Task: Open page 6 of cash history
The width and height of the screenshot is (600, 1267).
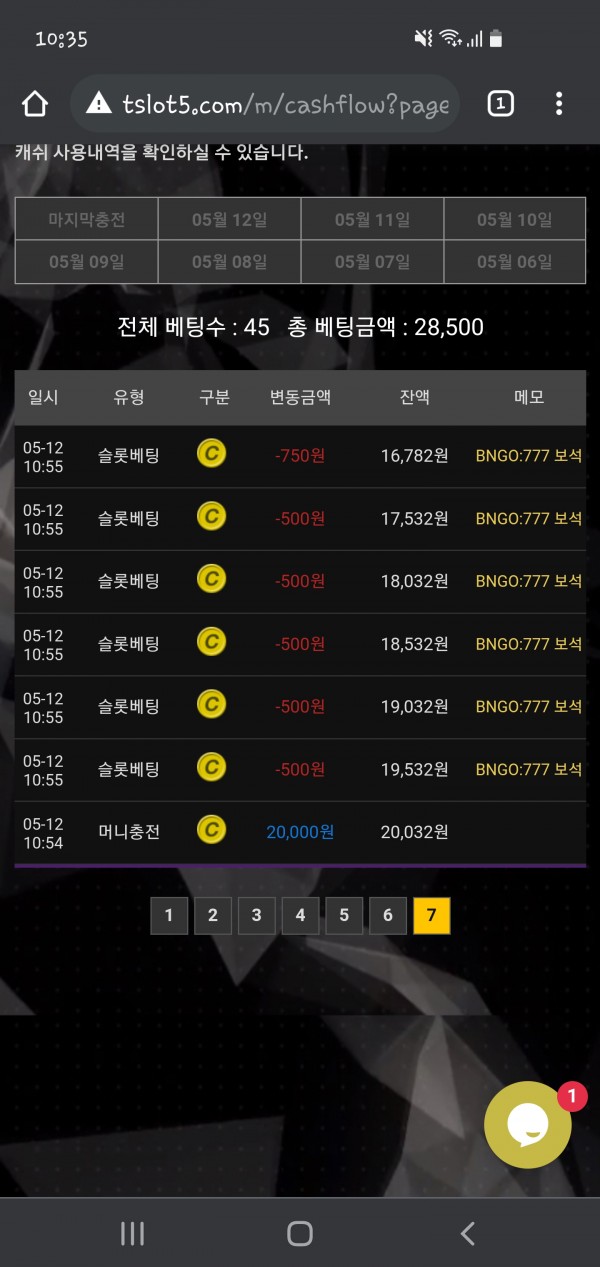Action: pos(388,915)
